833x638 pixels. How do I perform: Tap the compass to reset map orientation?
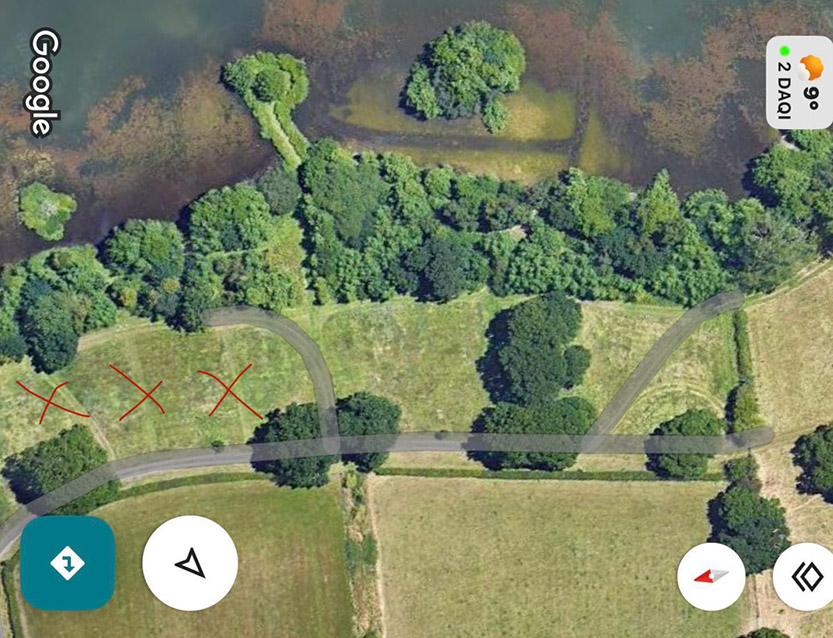[710, 577]
